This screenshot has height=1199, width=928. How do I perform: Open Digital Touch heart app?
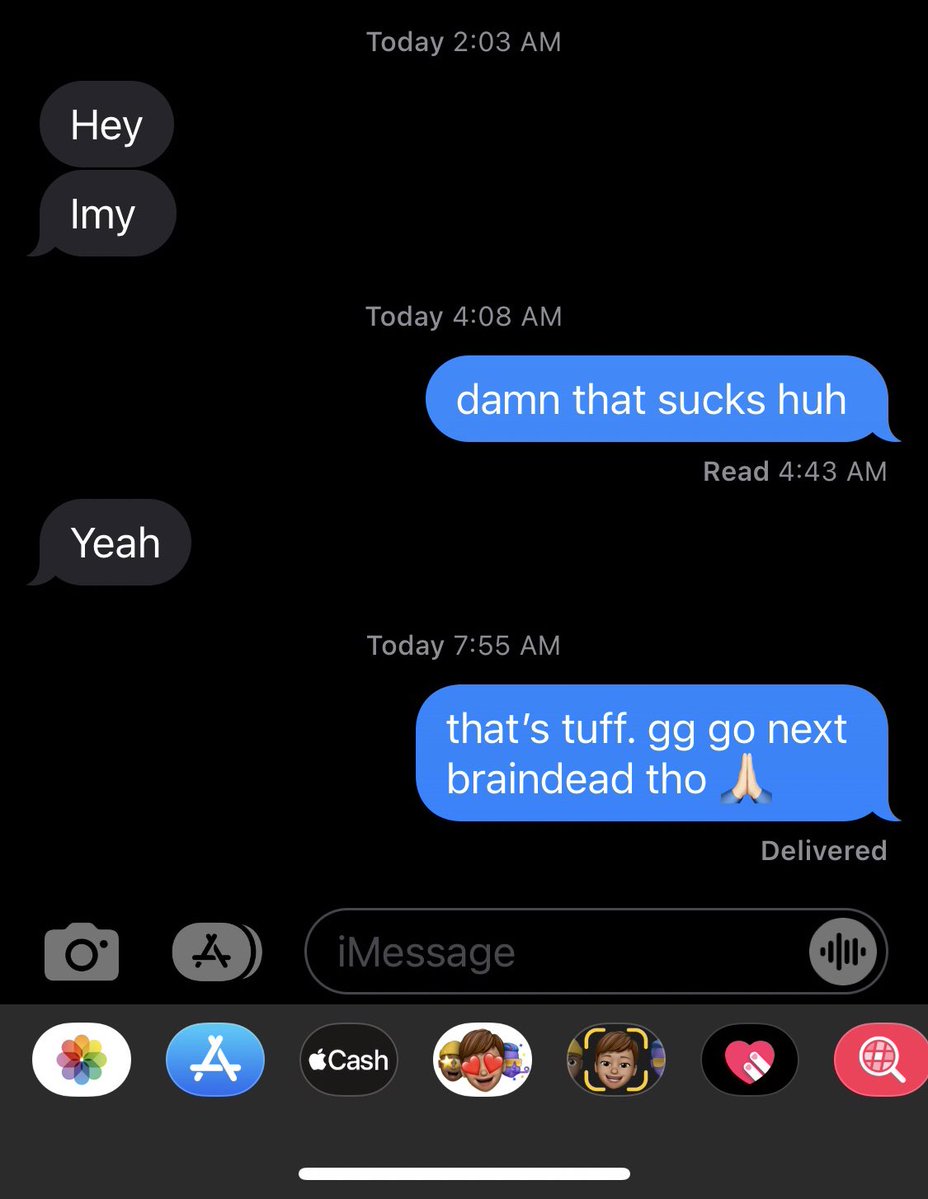pyautogui.click(x=750, y=1060)
